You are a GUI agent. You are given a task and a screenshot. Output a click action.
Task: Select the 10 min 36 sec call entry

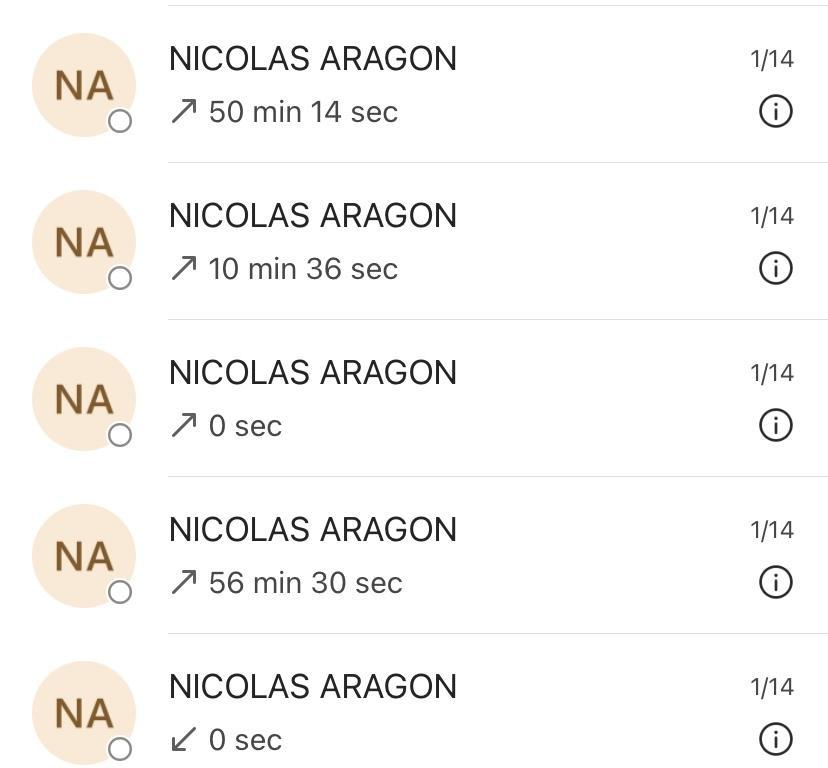point(400,242)
